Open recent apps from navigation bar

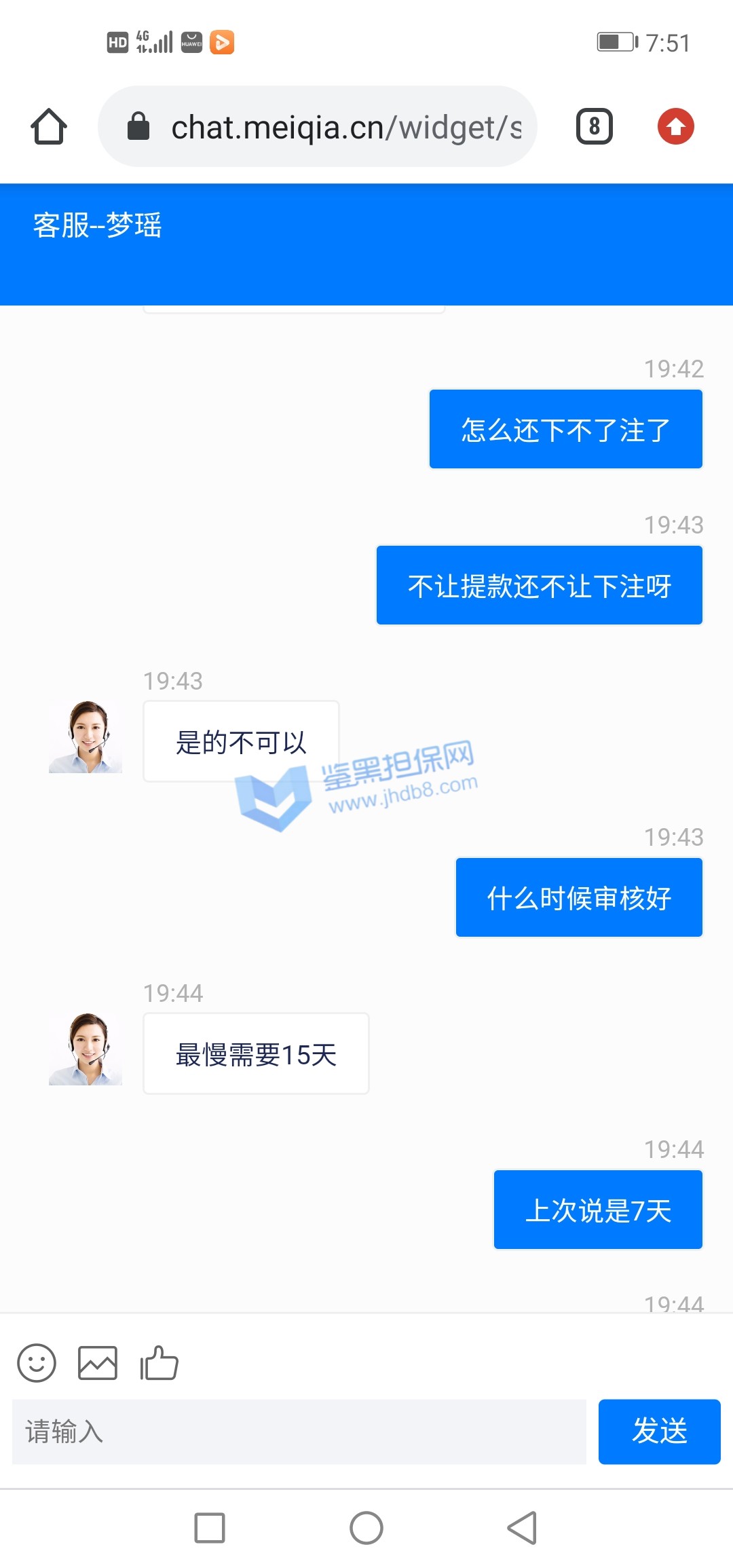coord(210,1528)
